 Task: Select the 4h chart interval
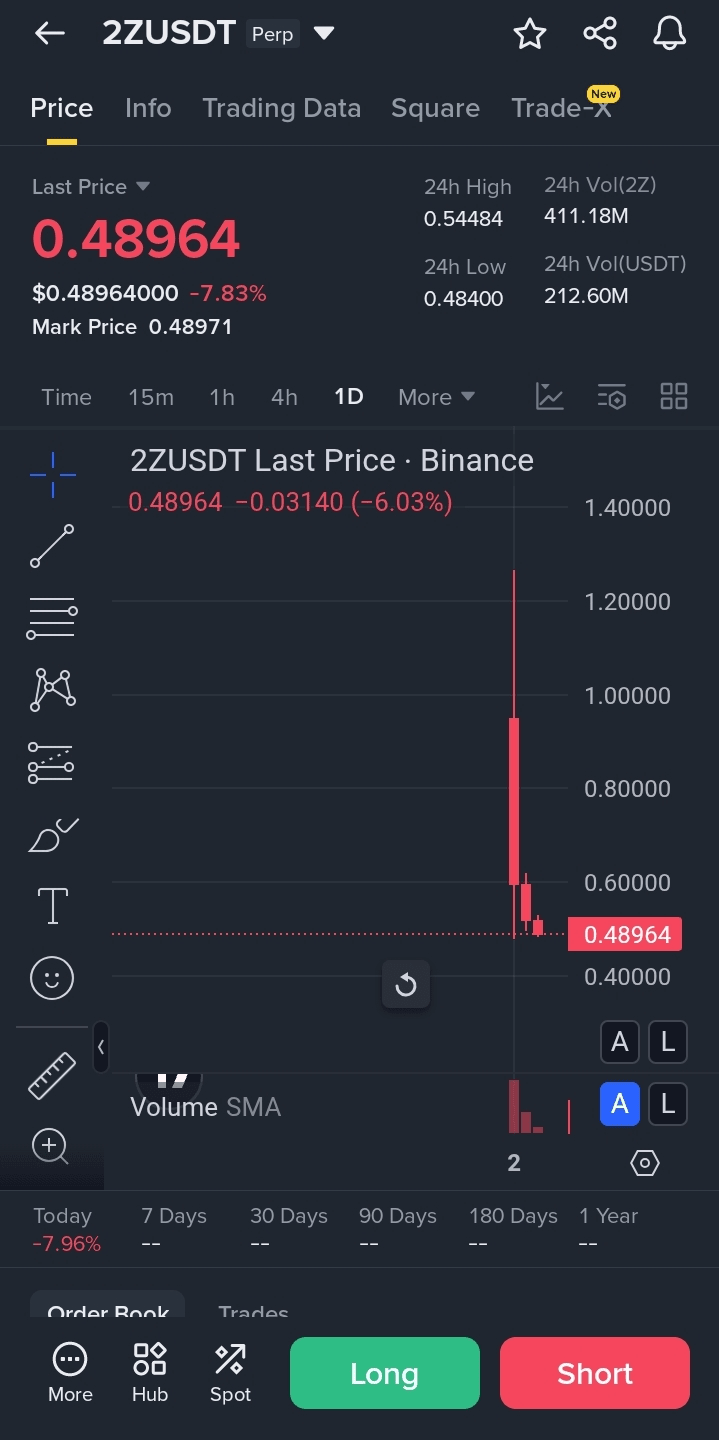point(284,397)
